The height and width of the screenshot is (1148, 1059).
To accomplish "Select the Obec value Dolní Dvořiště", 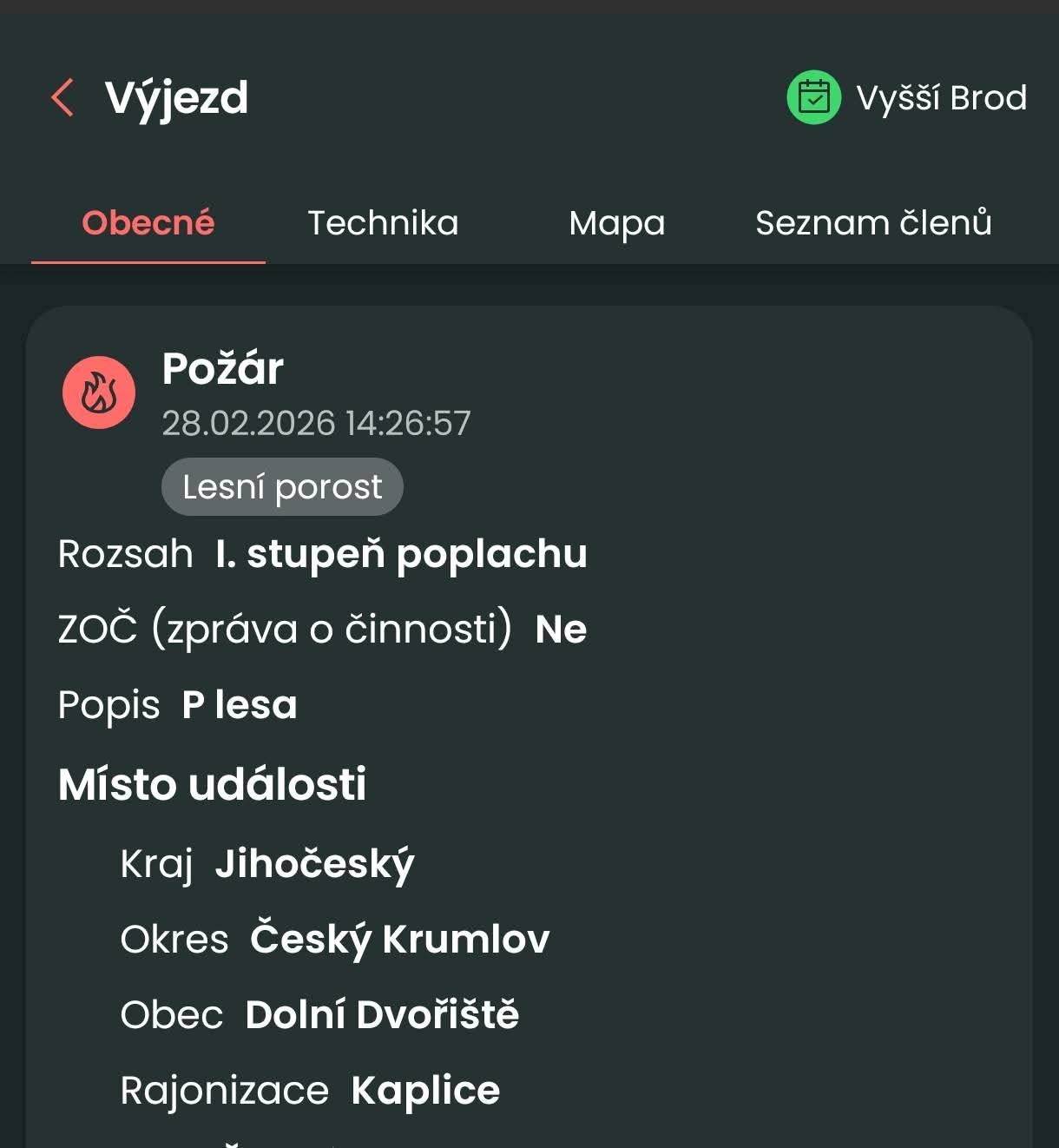I will pyautogui.click(x=381, y=1013).
